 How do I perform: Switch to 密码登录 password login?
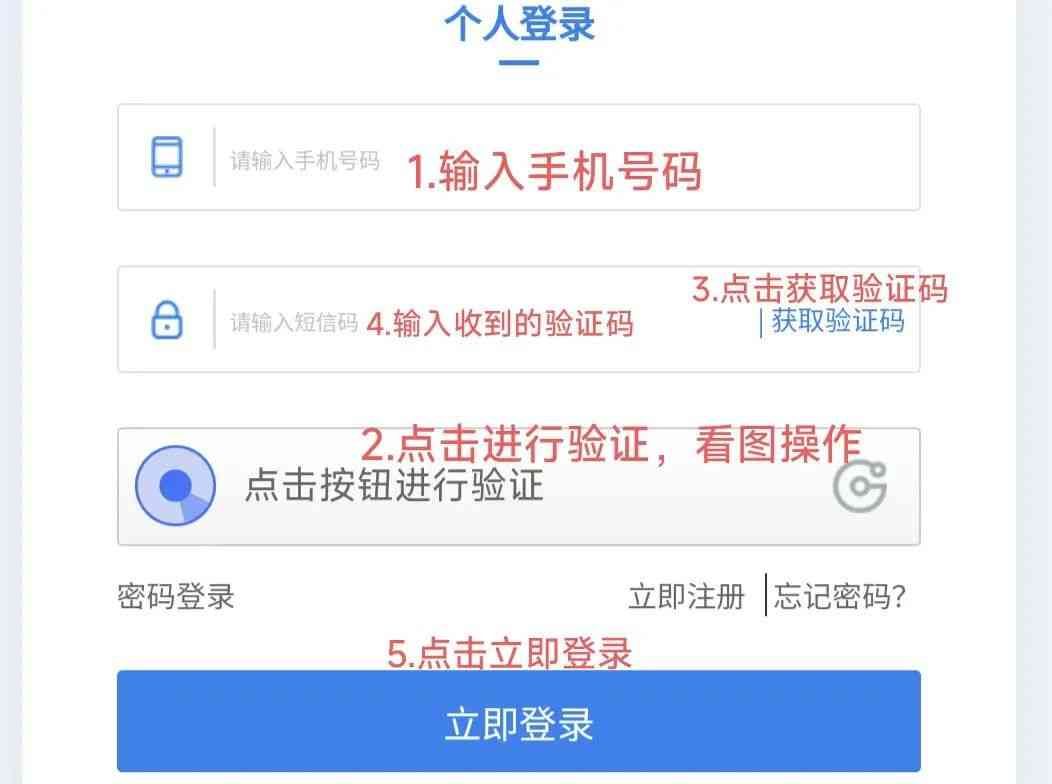pyautogui.click(x=176, y=597)
